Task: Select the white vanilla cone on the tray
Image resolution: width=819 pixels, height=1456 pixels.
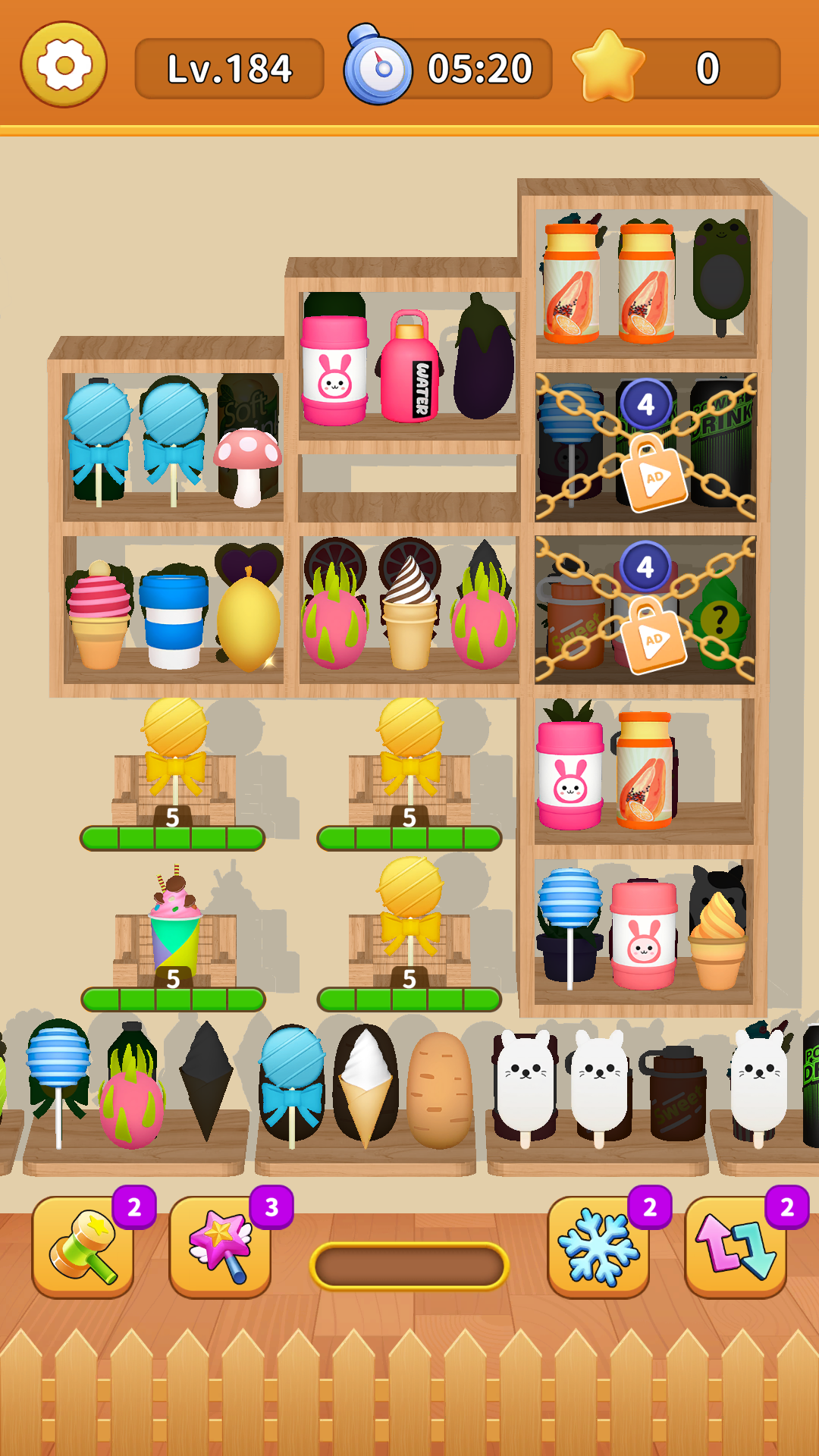Action: pyautogui.click(x=366, y=1084)
